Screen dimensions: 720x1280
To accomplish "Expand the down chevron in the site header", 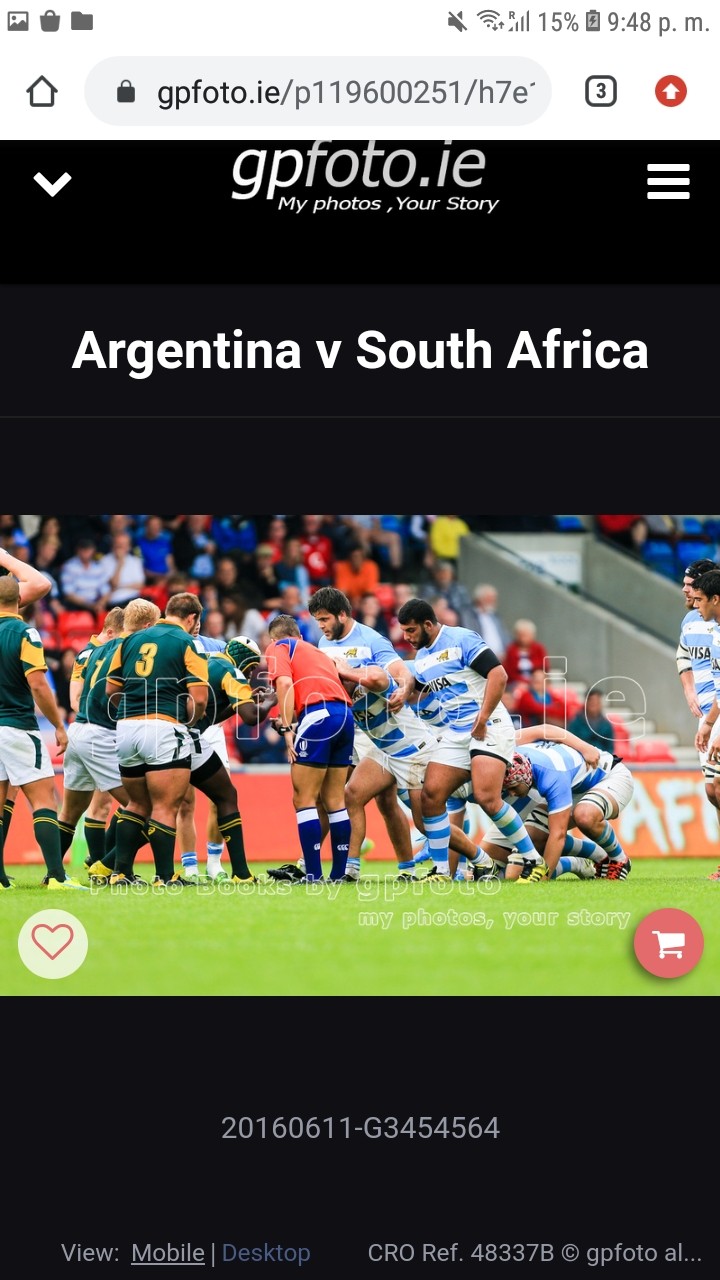I will pyautogui.click(x=52, y=184).
